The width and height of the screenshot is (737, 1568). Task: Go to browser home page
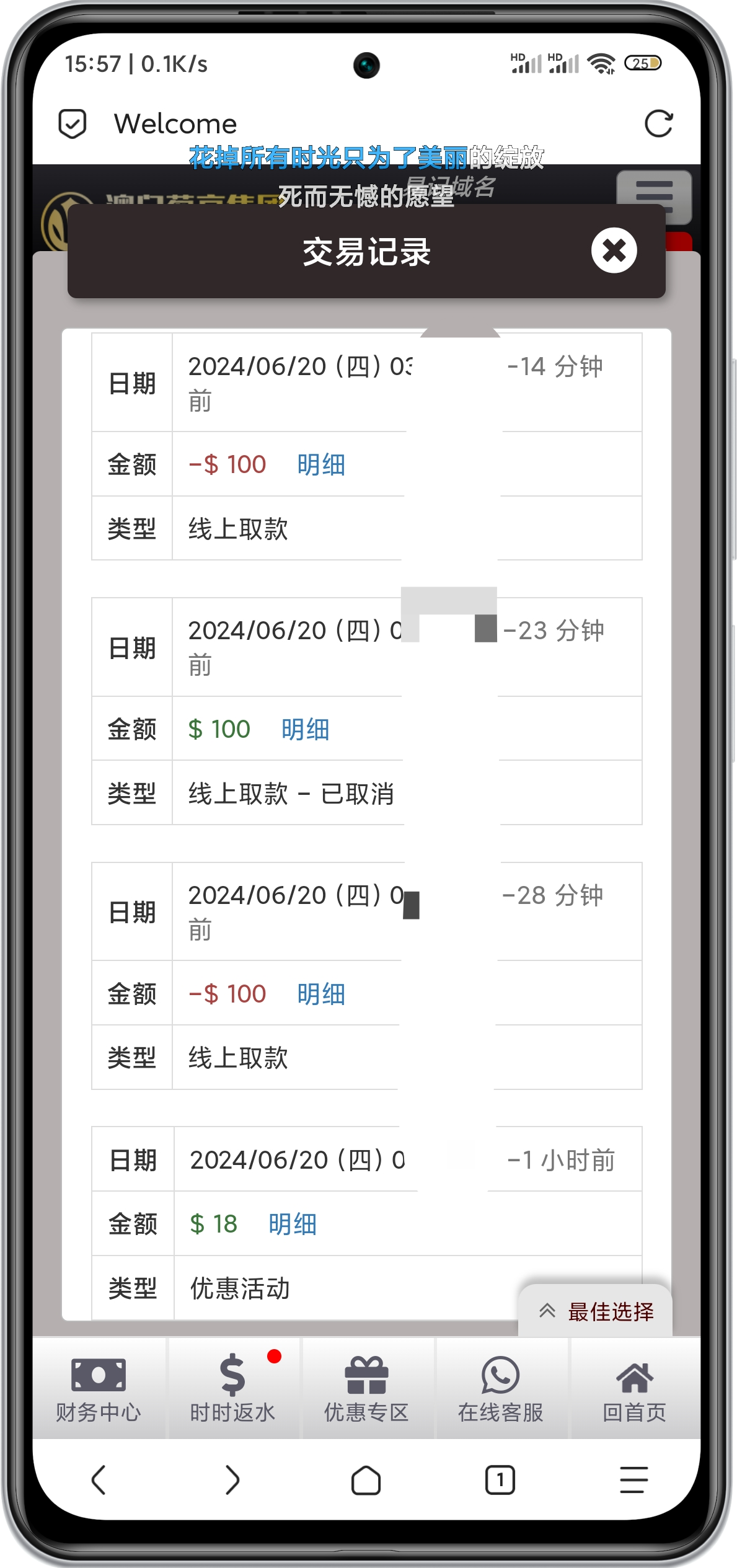[x=366, y=1481]
